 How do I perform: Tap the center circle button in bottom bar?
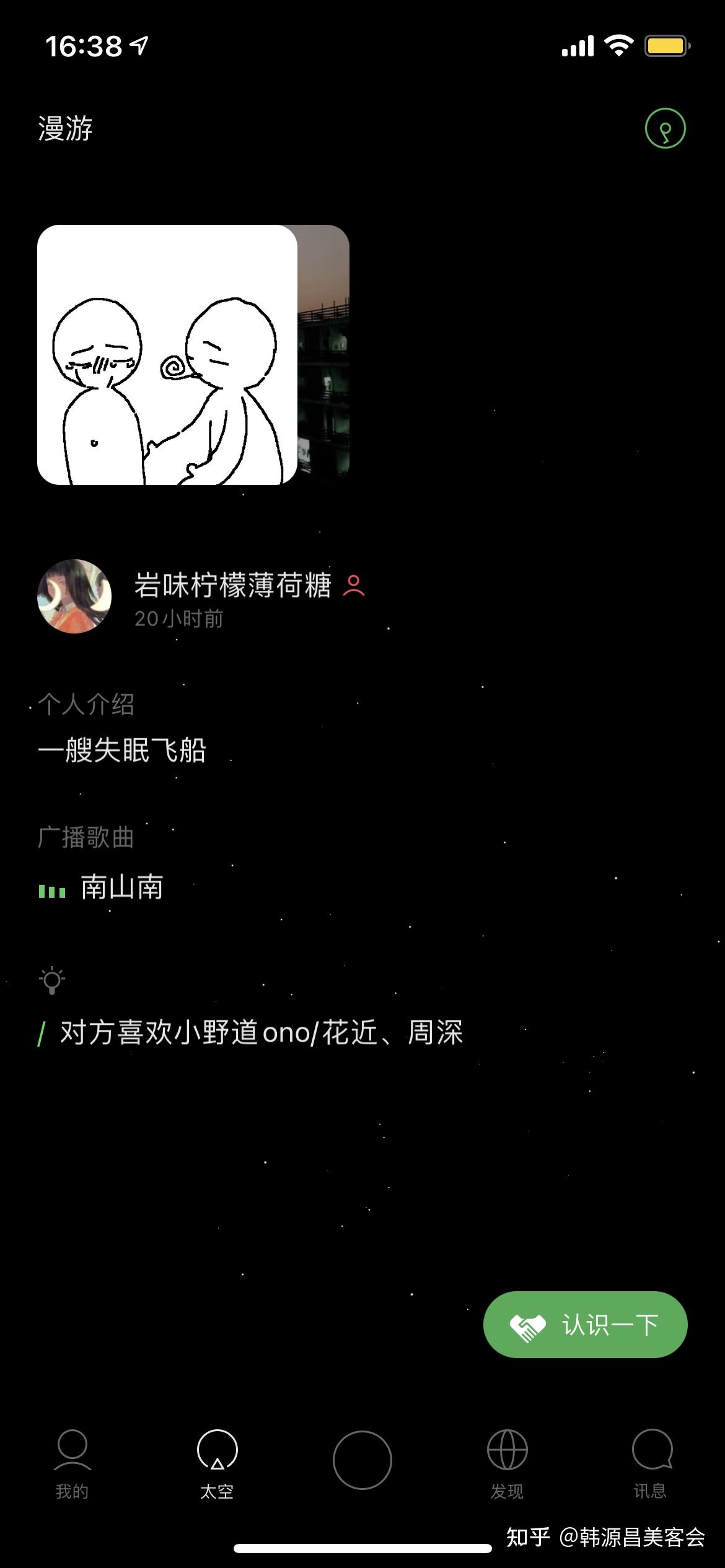coord(362,1460)
